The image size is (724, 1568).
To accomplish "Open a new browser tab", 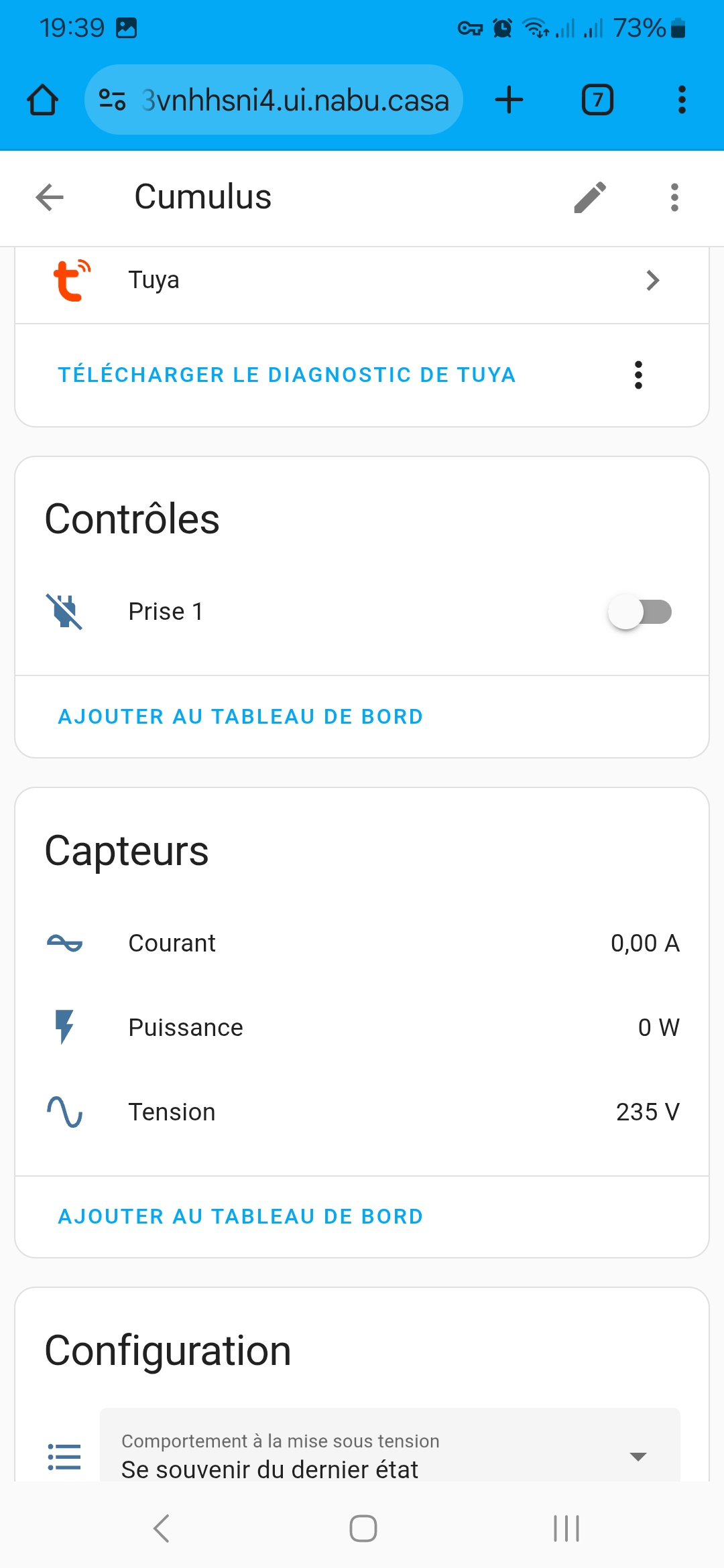I will (509, 100).
